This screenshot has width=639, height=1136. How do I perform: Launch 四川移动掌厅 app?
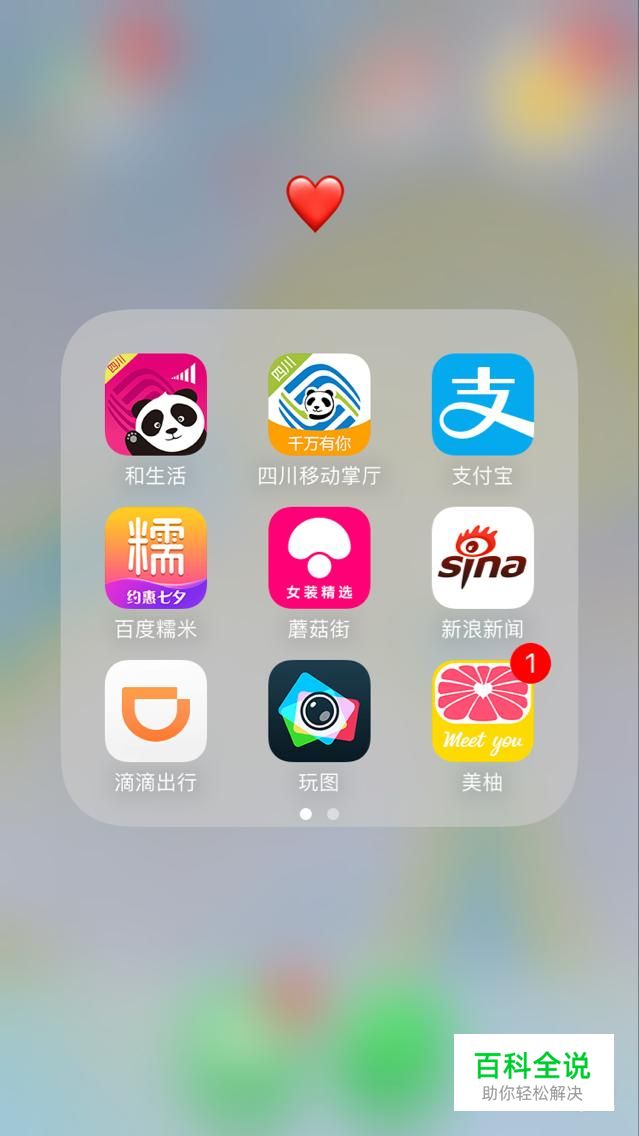(x=319, y=404)
